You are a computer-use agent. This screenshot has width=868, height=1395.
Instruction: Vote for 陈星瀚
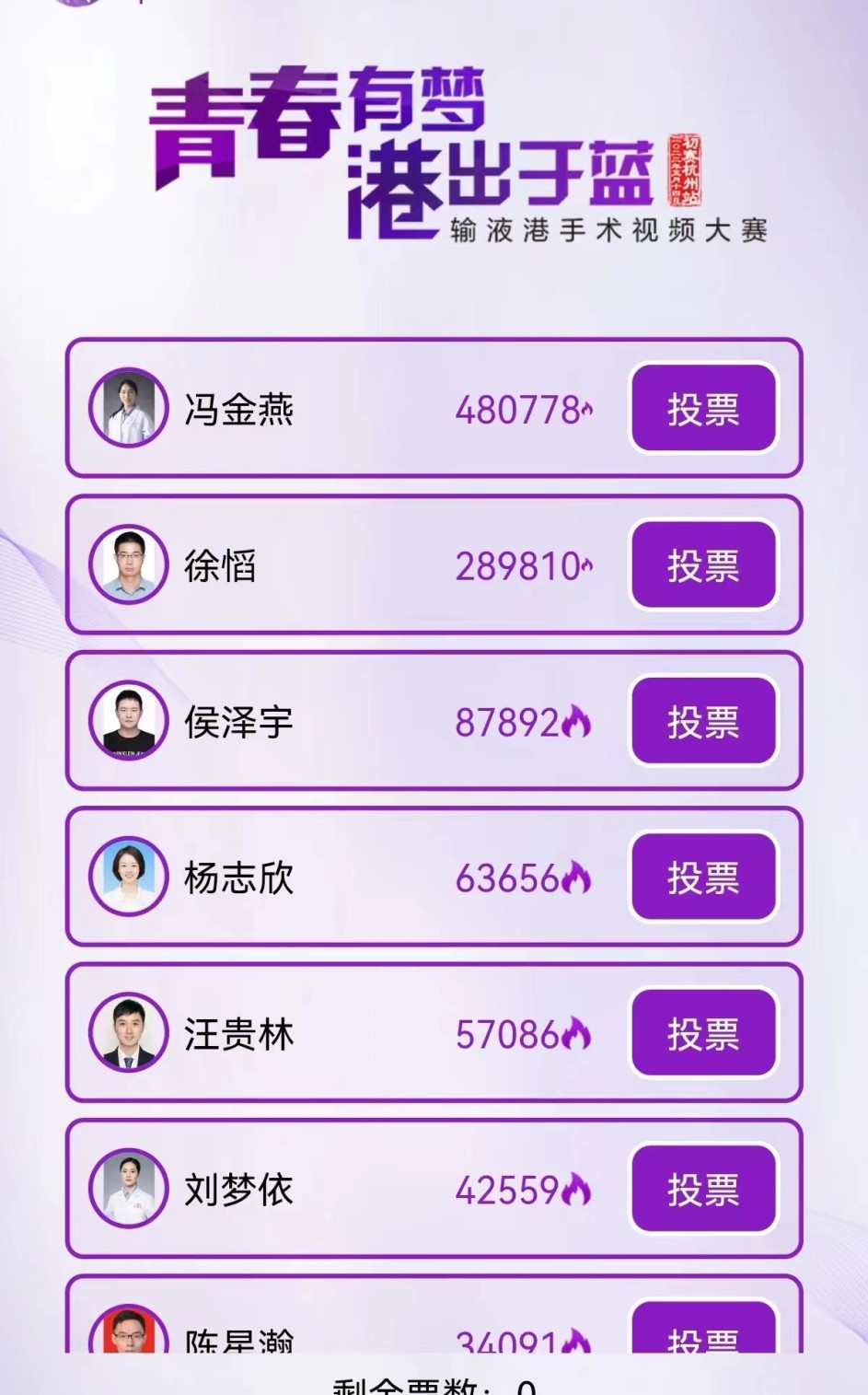(x=703, y=1331)
